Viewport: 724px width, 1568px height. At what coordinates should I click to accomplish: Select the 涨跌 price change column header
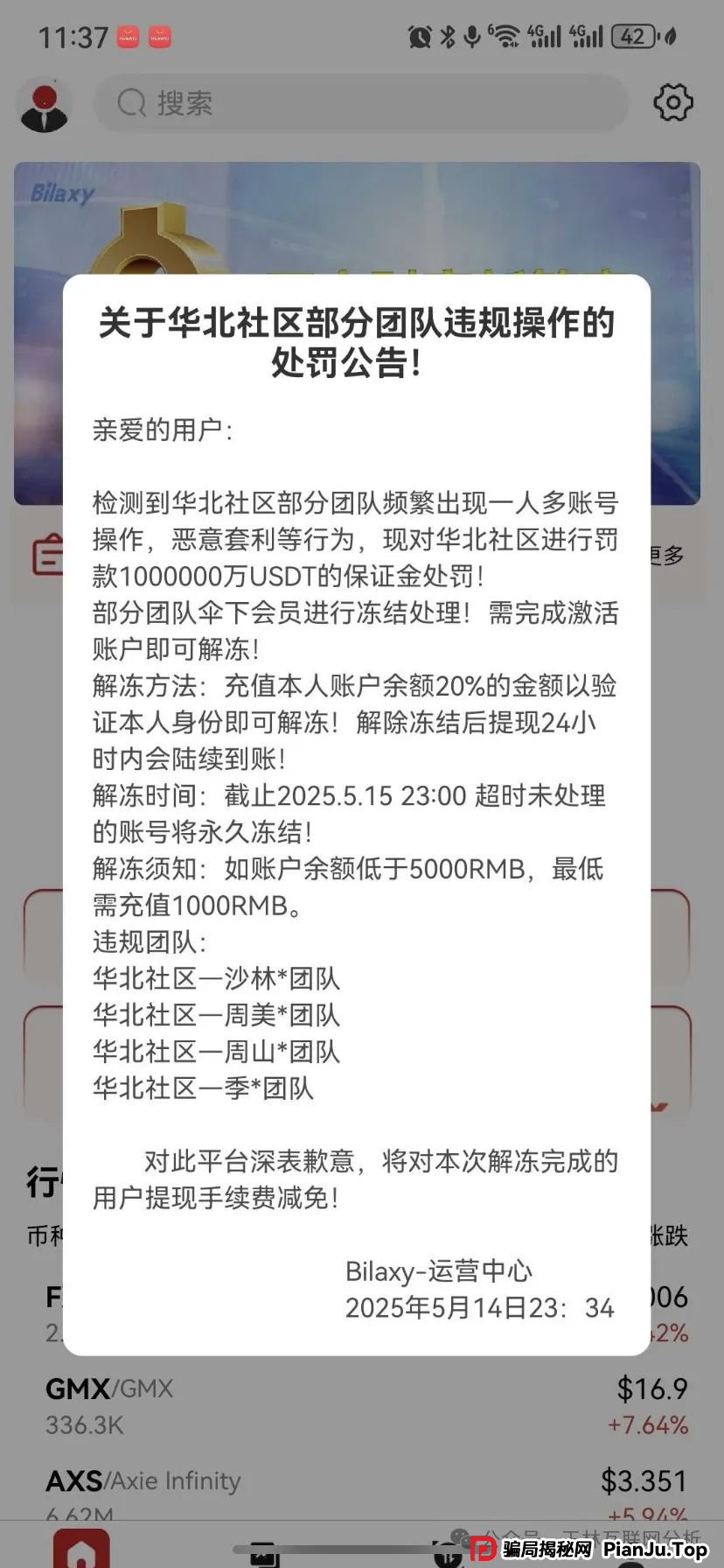coord(668,1236)
